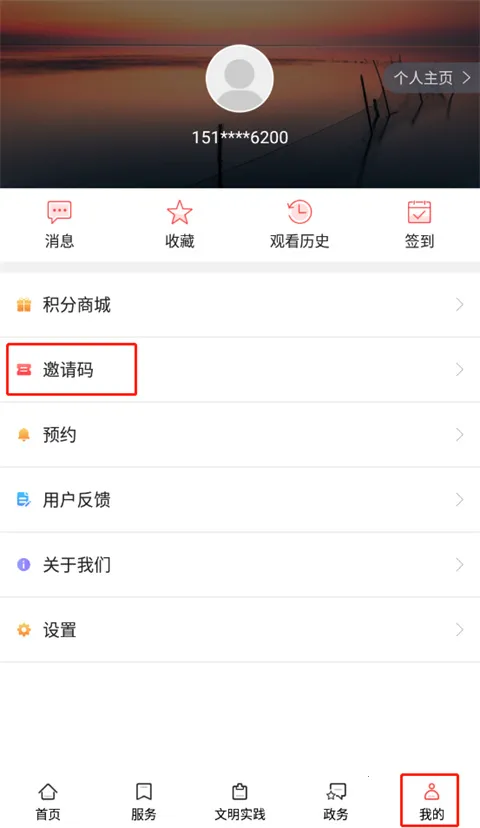Switch to the 文明实践 tab
The width and height of the screenshot is (480, 828).
click(x=240, y=801)
